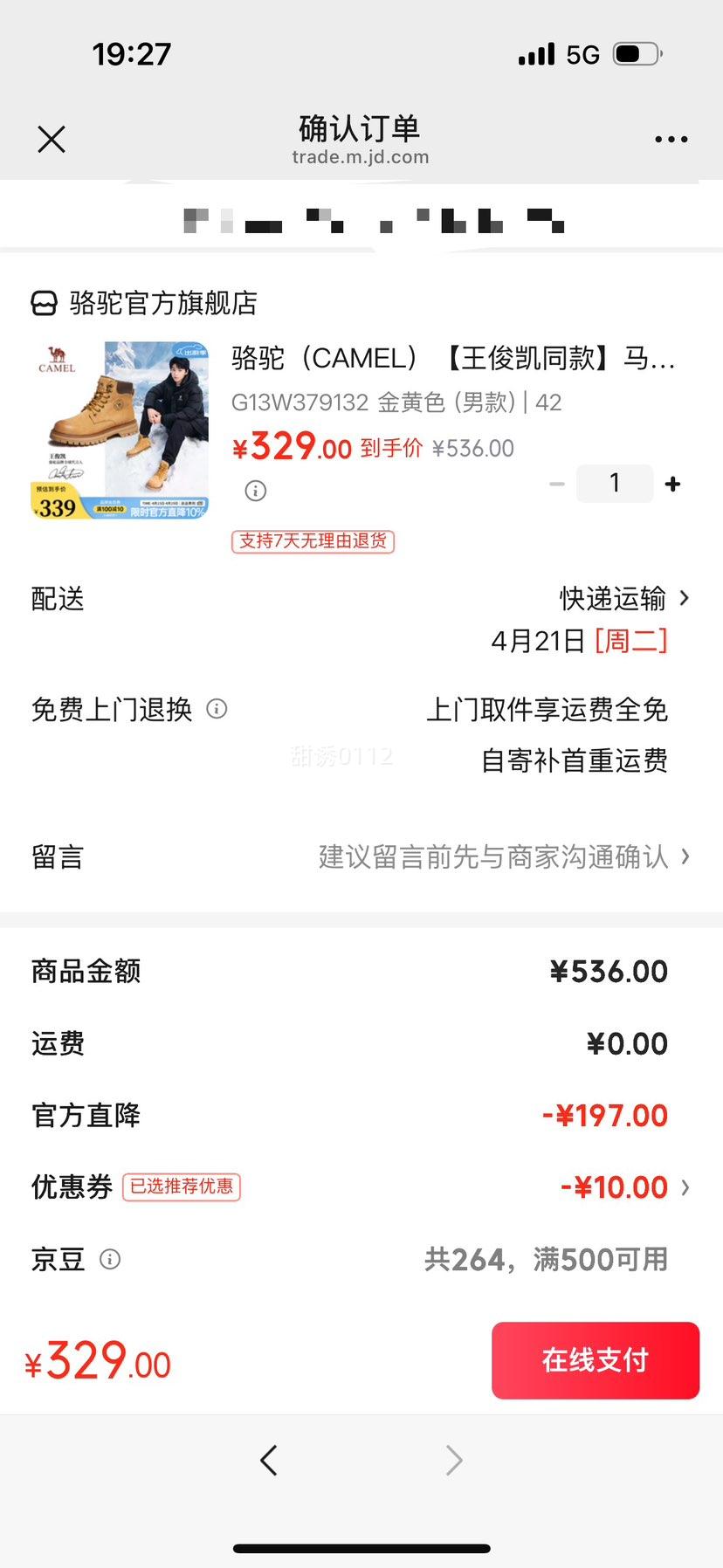Viewport: 723px width, 1568px height.
Task: Open the product thumbnail image
Action: click(120, 428)
